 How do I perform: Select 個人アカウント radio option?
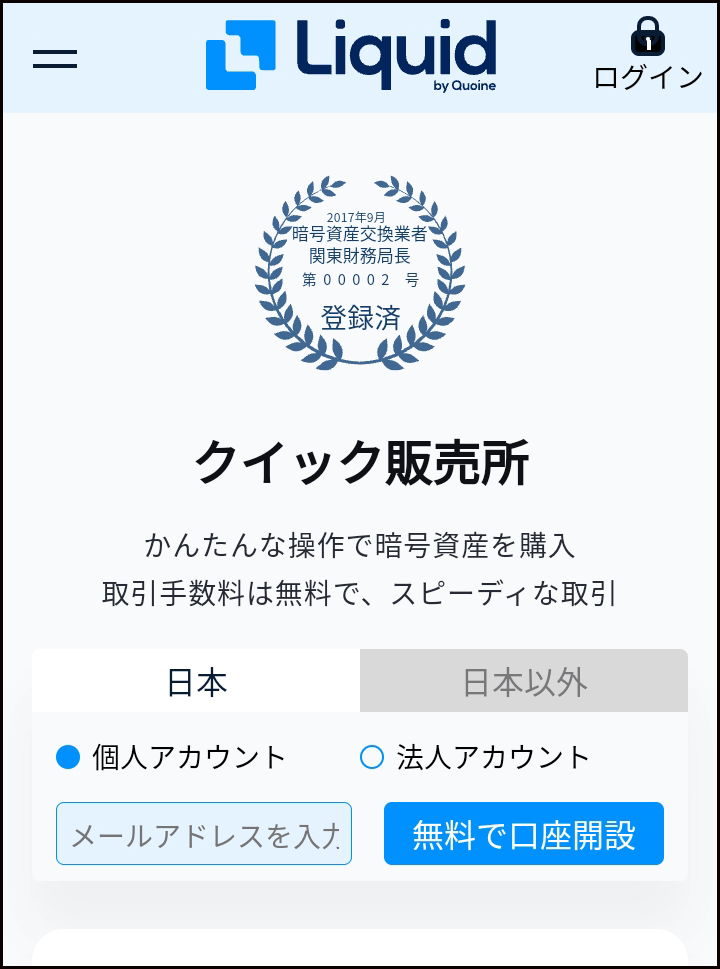tap(68, 757)
